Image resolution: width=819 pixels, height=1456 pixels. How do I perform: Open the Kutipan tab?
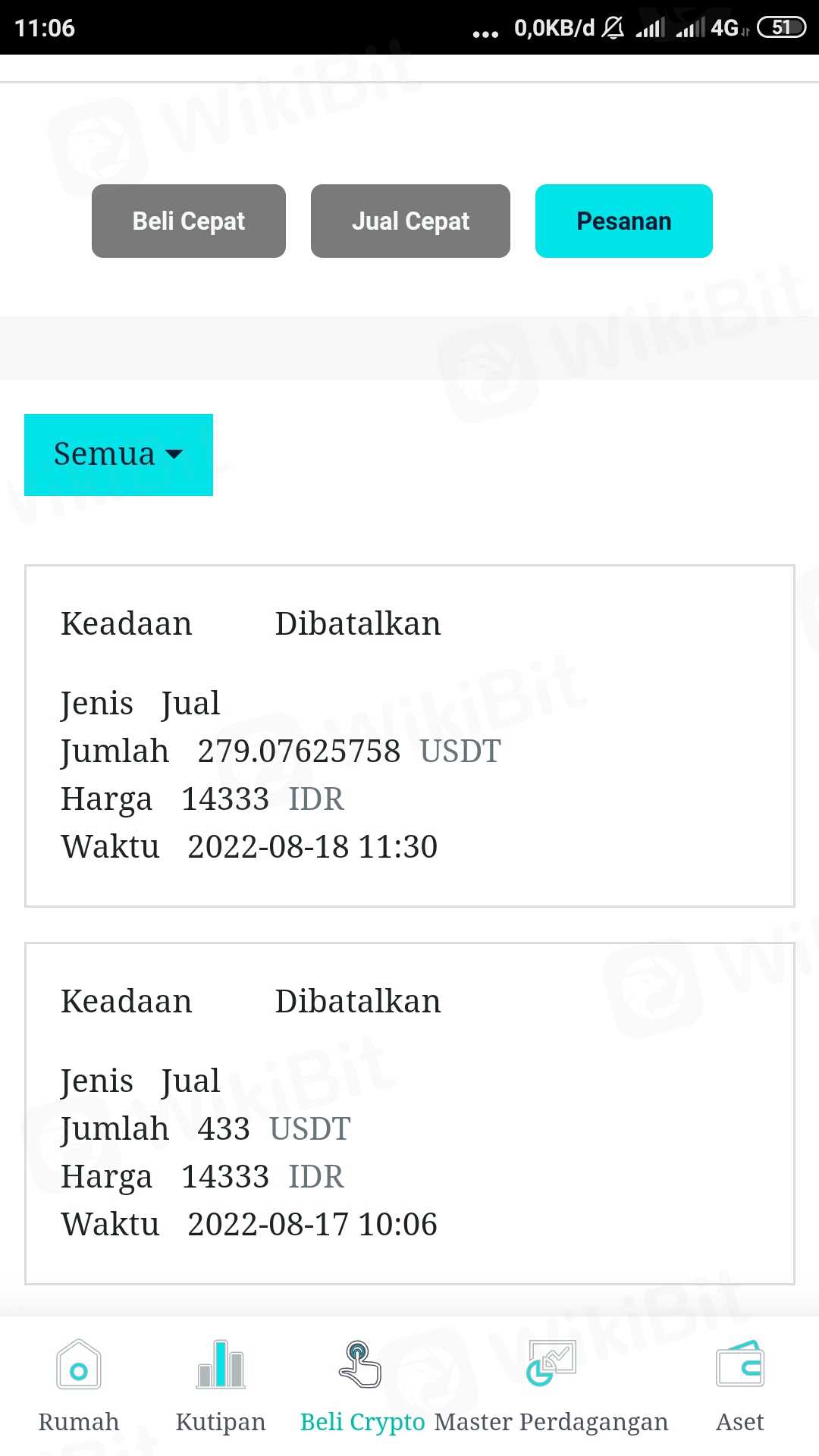click(221, 1385)
